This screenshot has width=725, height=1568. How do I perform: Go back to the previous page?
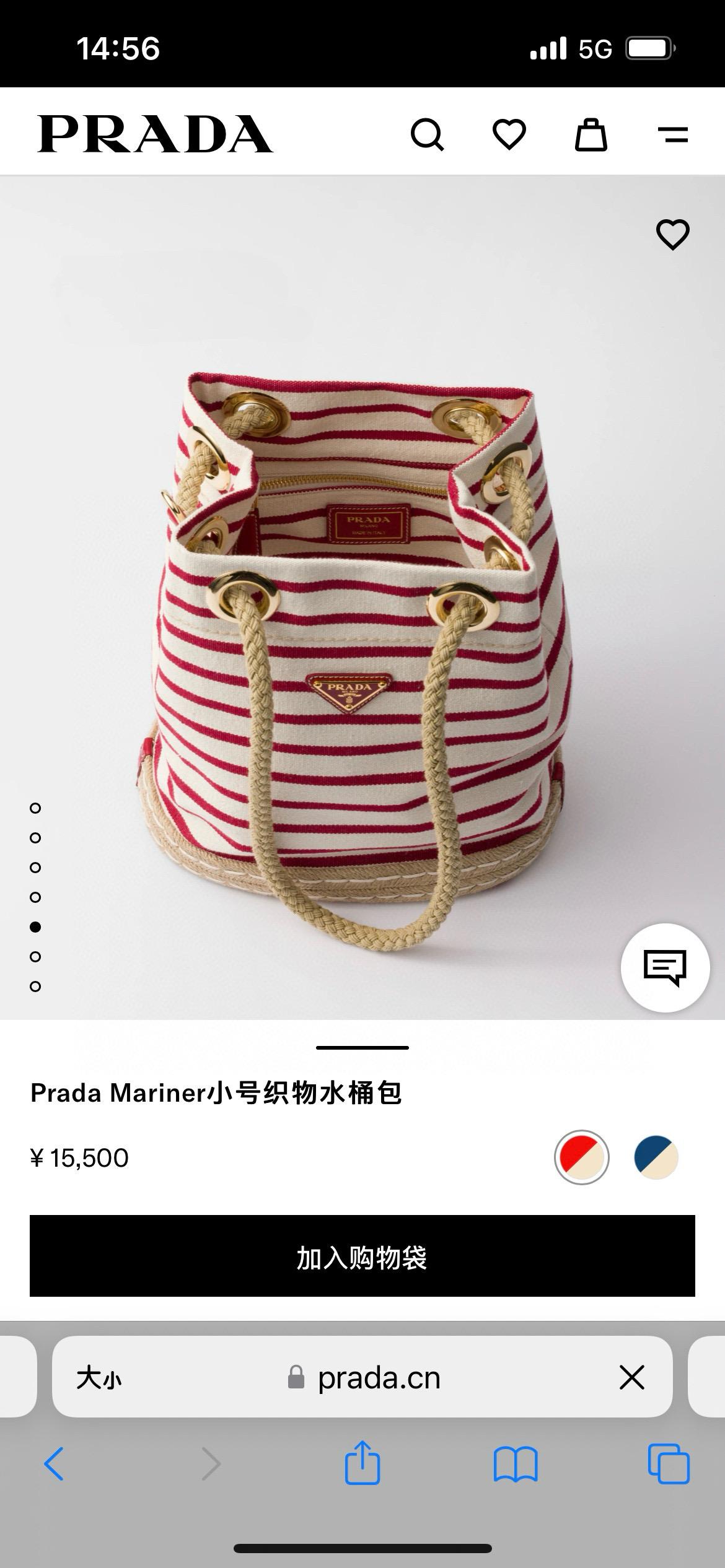(54, 1465)
